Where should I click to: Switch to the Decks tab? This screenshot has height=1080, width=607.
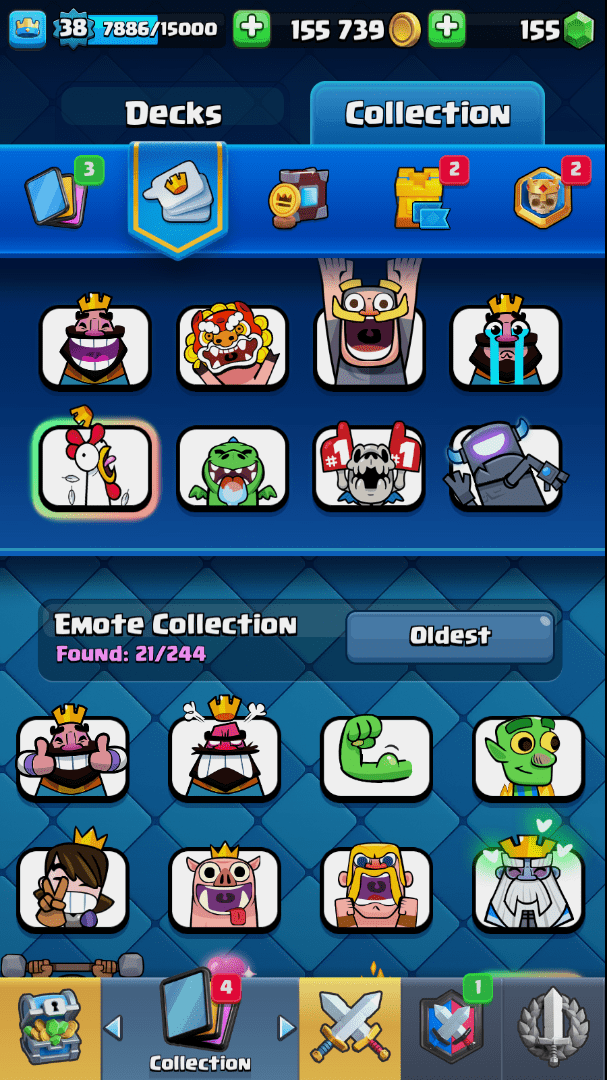coord(173,114)
